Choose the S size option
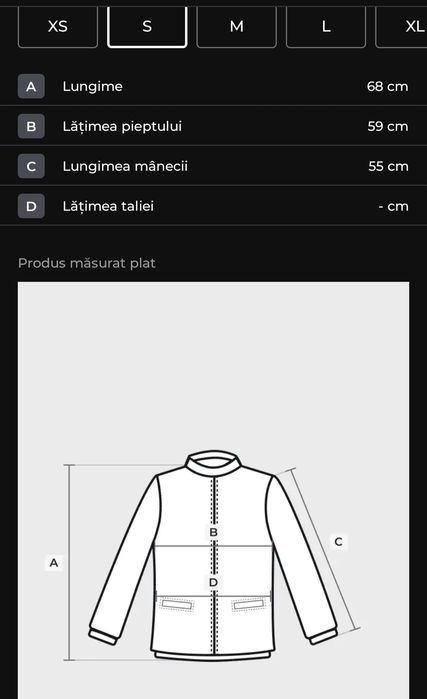 (x=147, y=26)
